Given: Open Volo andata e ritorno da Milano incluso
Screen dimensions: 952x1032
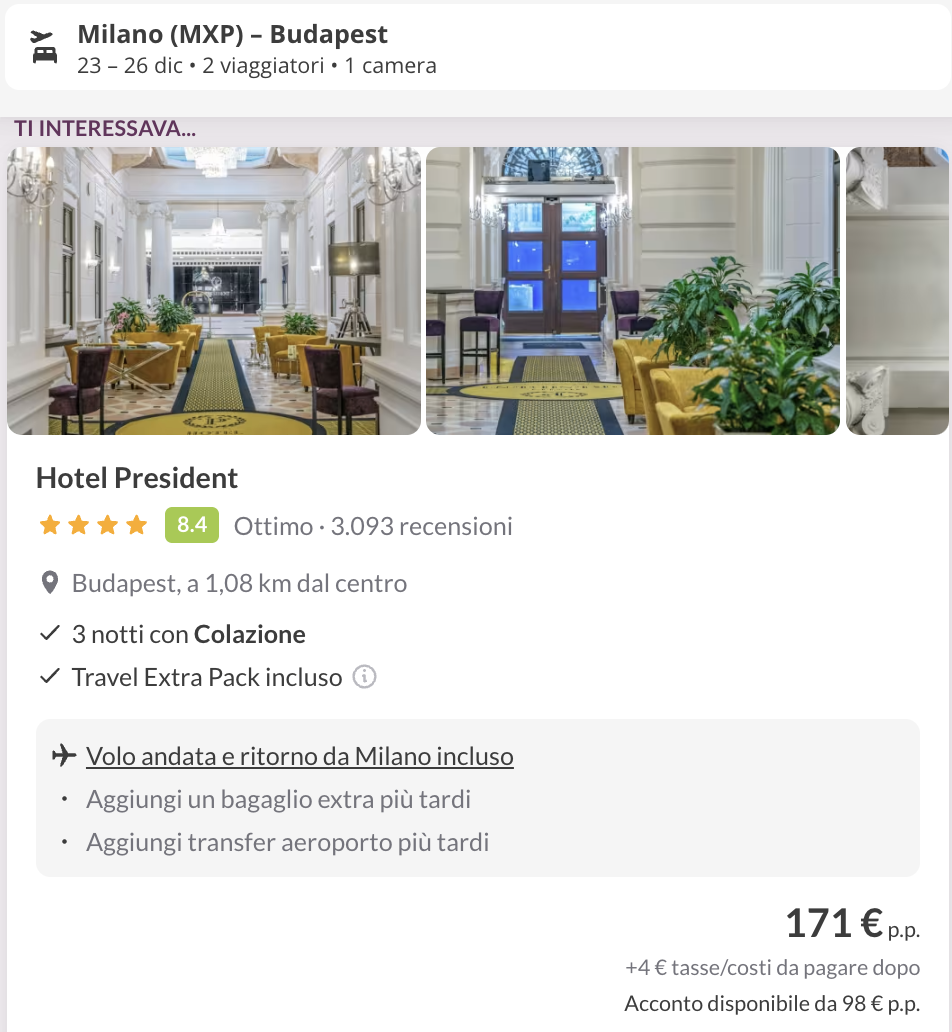Looking at the screenshot, I should tap(300, 755).
